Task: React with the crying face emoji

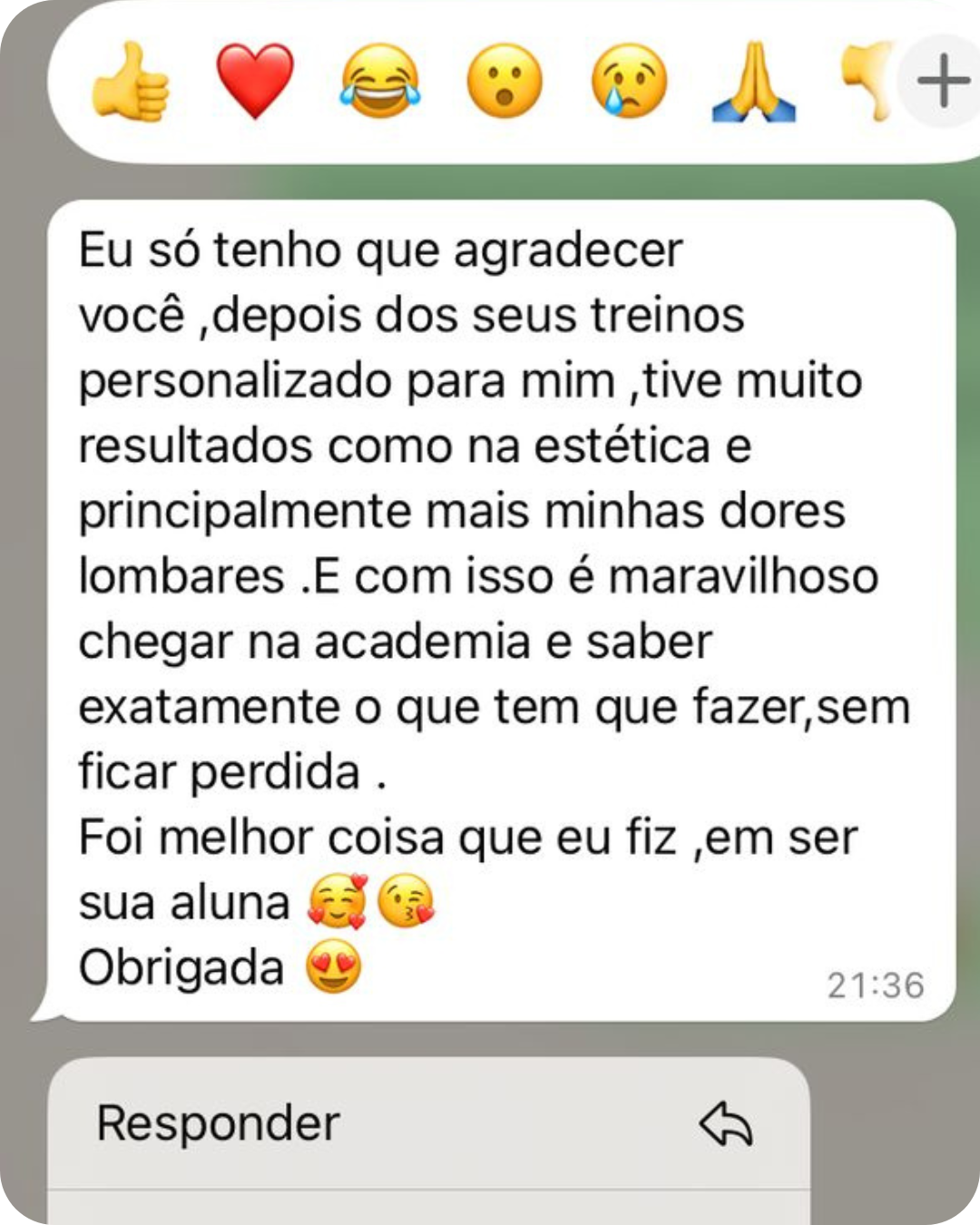Action: (629, 82)
